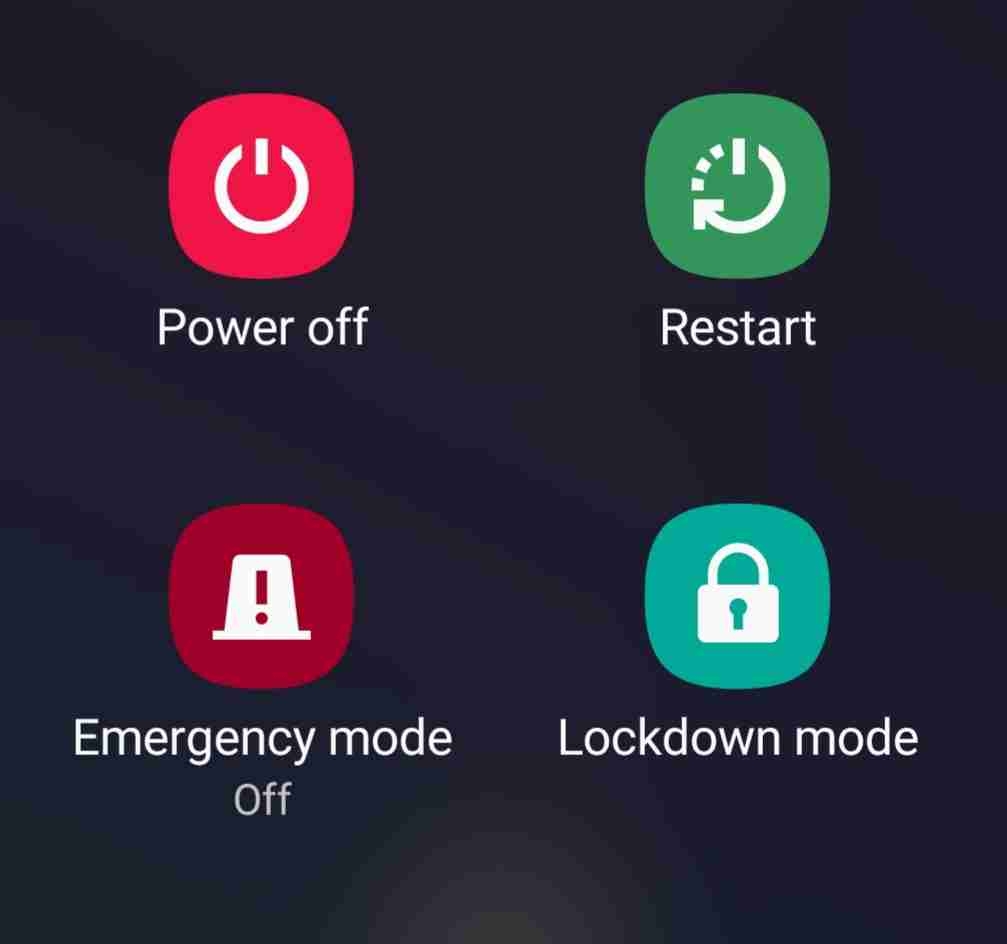Activate Lockdown mode
Viewport: 1007px width, 944px height.
click(x=737, y=597)
